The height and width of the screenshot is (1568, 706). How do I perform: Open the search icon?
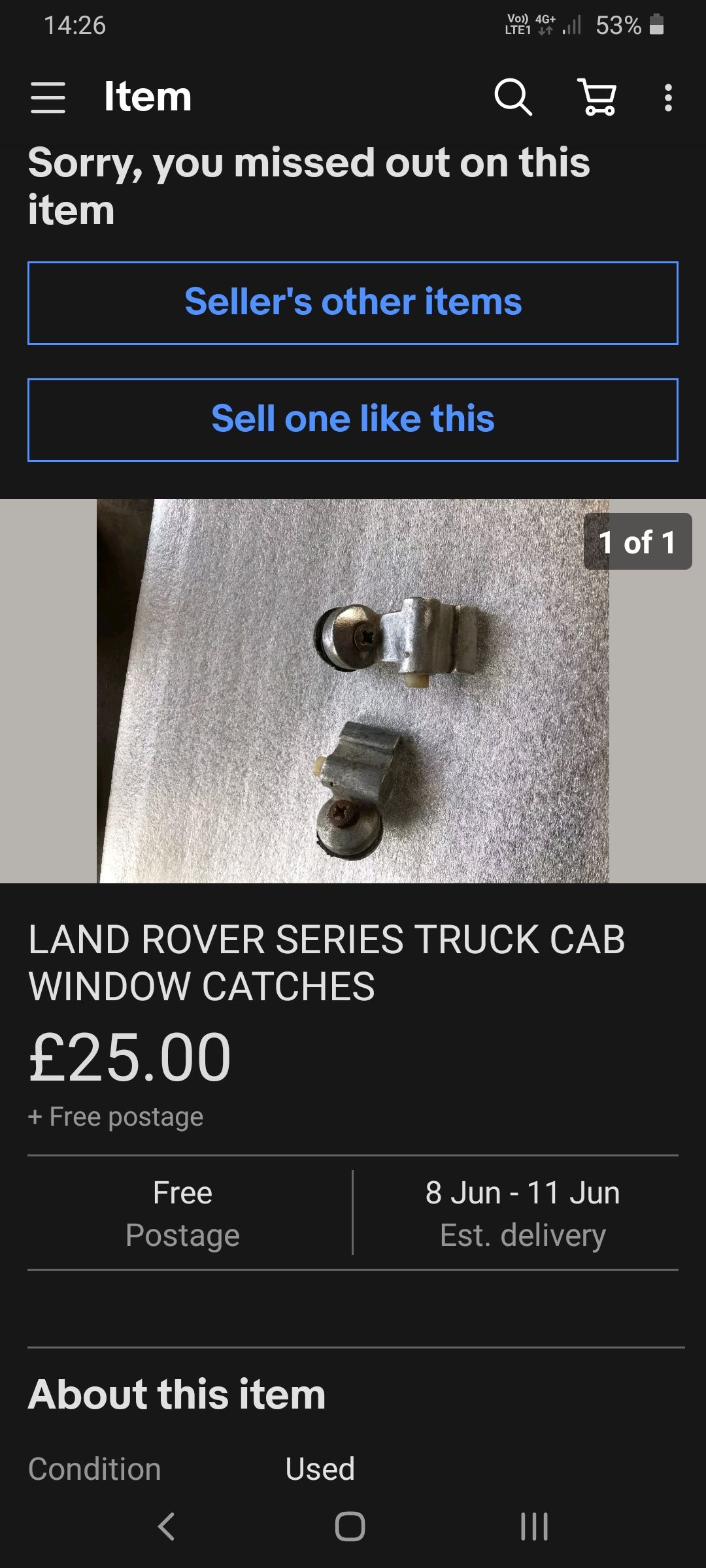[513, 97]
